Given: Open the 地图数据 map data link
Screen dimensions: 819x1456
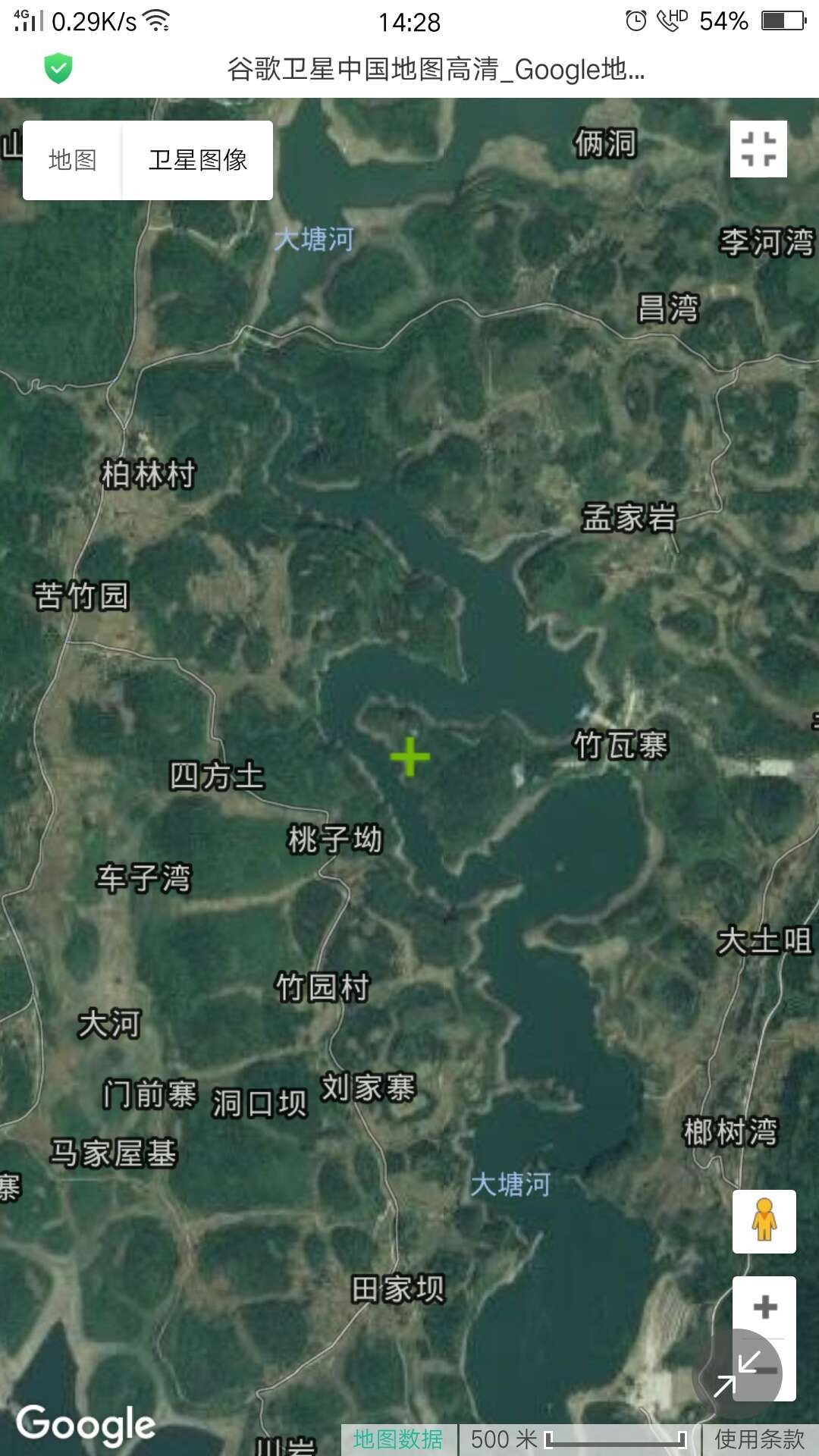Looking at the screenshot, I should coord(398,1439).
